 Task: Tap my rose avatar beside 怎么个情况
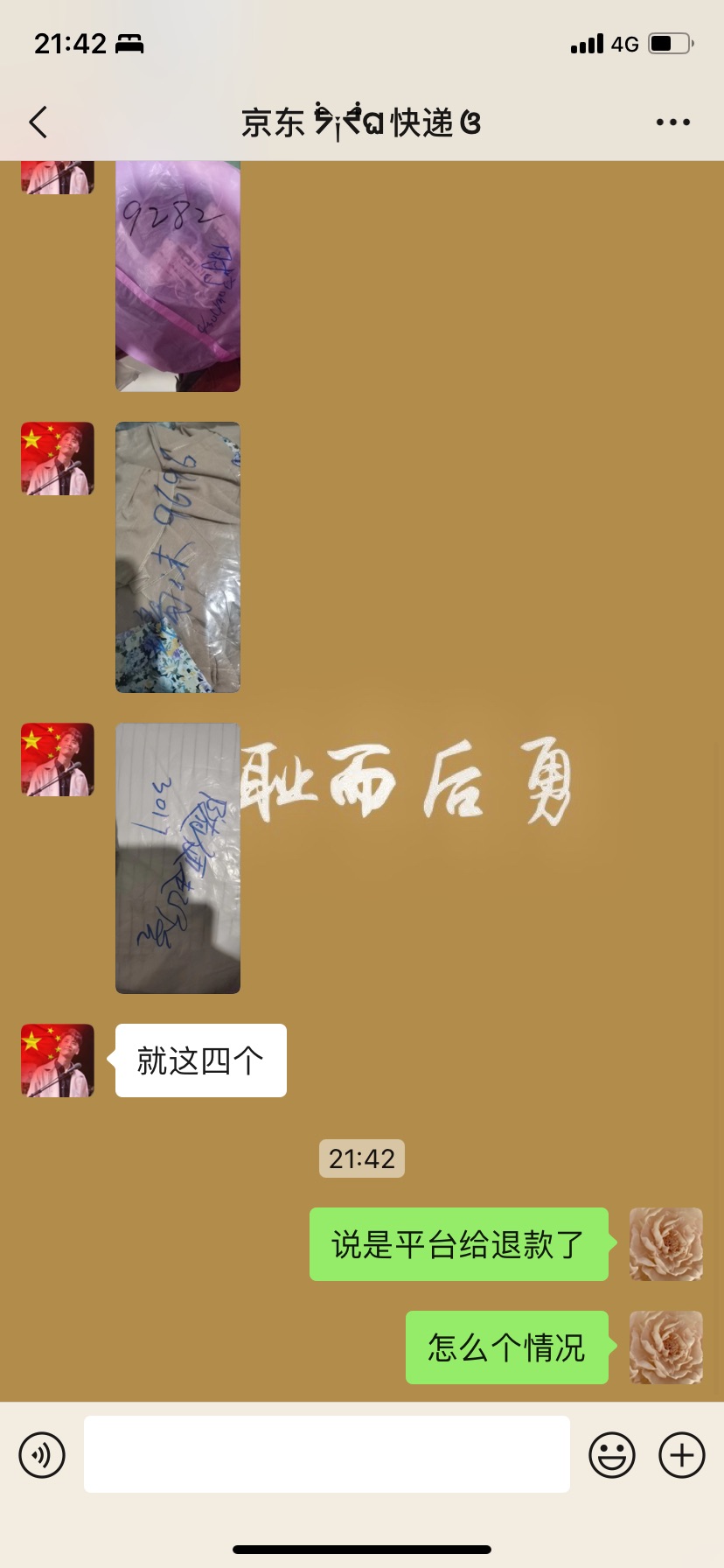click(x=666, y=1347)
